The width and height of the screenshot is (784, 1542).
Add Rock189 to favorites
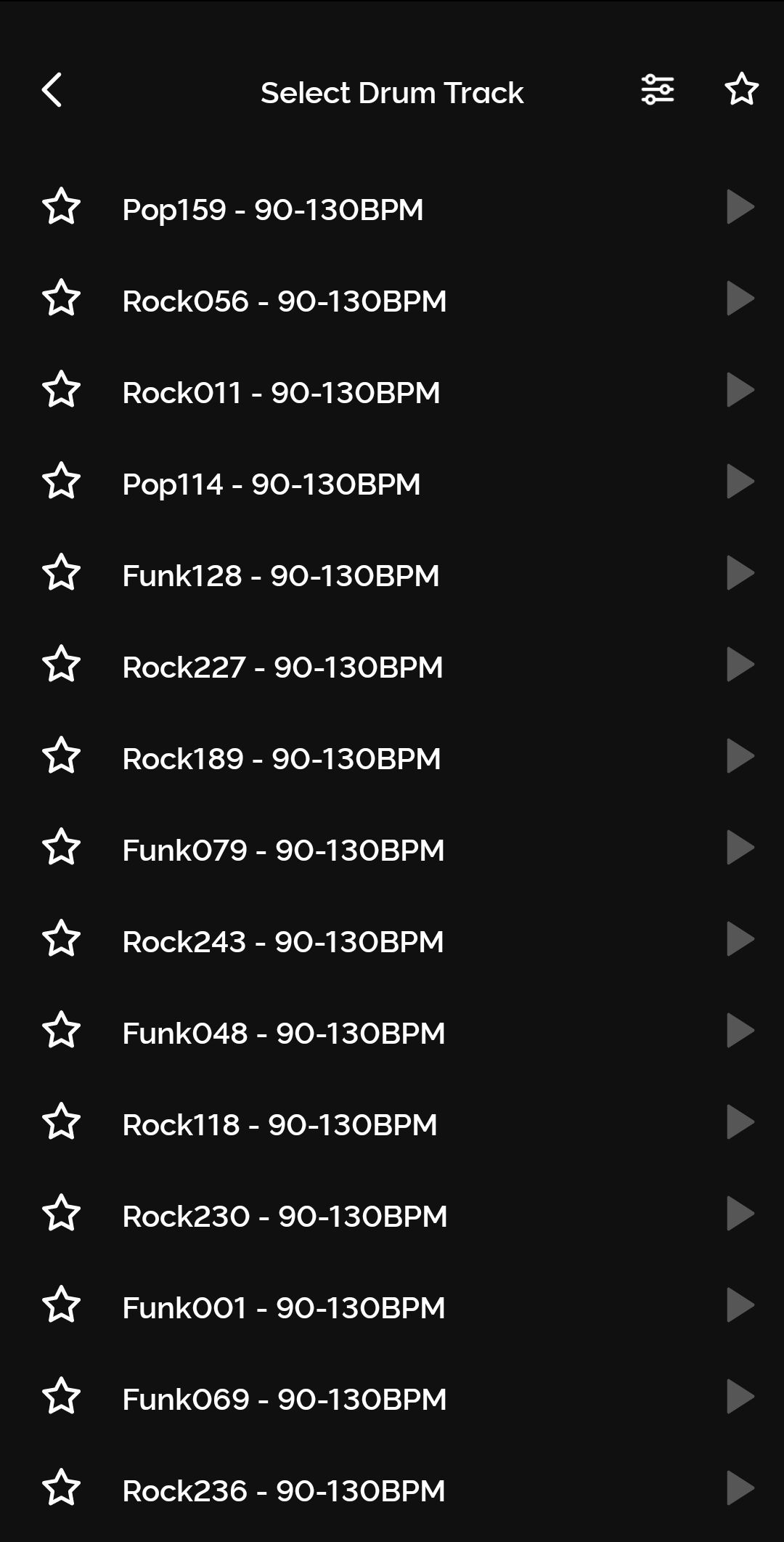tap(62, 756)
